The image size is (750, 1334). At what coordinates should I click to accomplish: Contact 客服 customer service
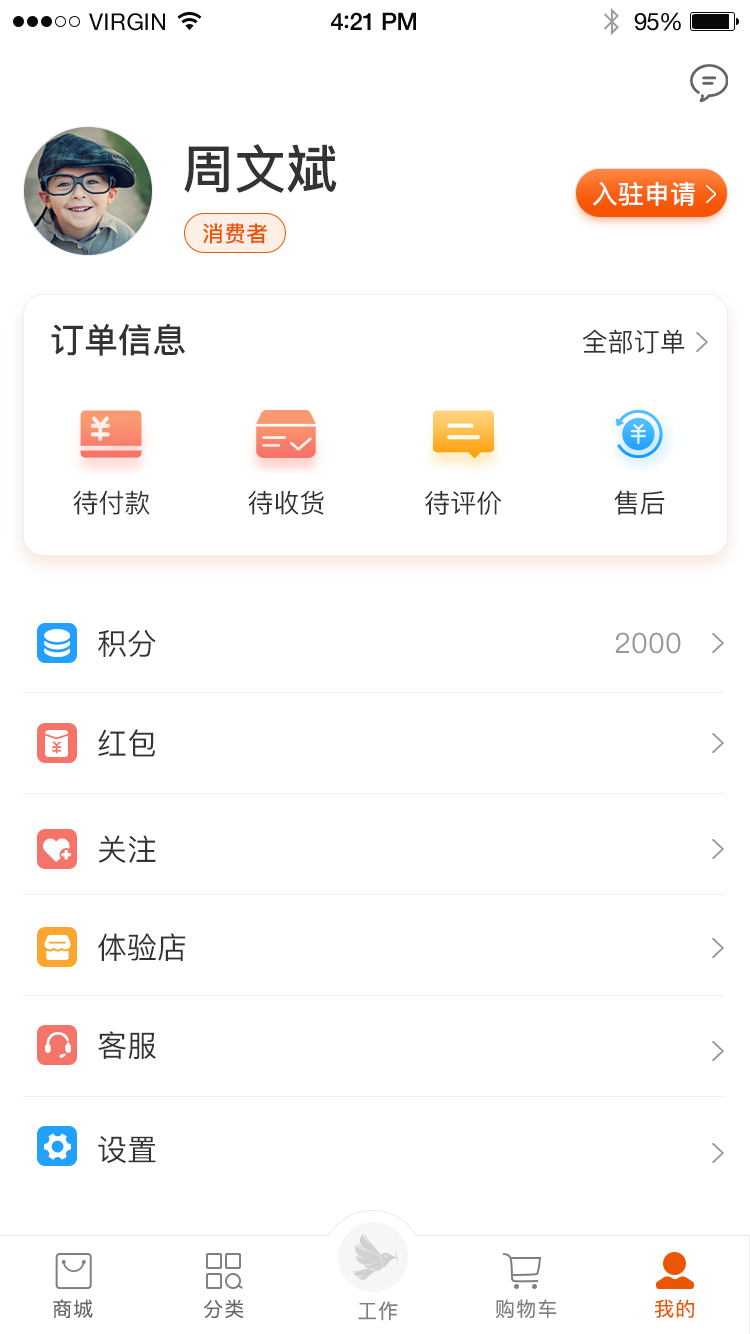(375, 1046)
